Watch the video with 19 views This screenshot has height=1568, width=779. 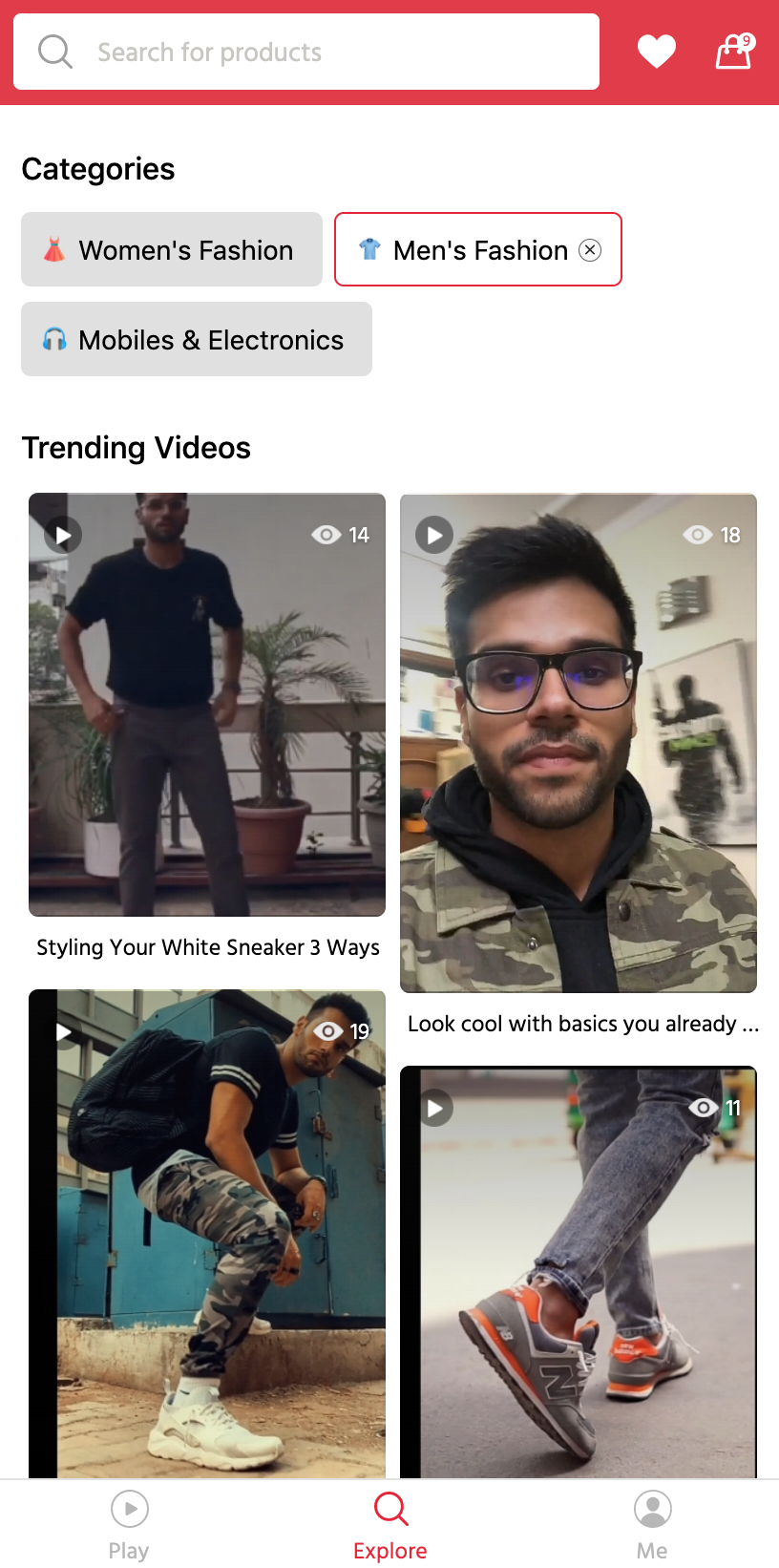coord(207,1234)
